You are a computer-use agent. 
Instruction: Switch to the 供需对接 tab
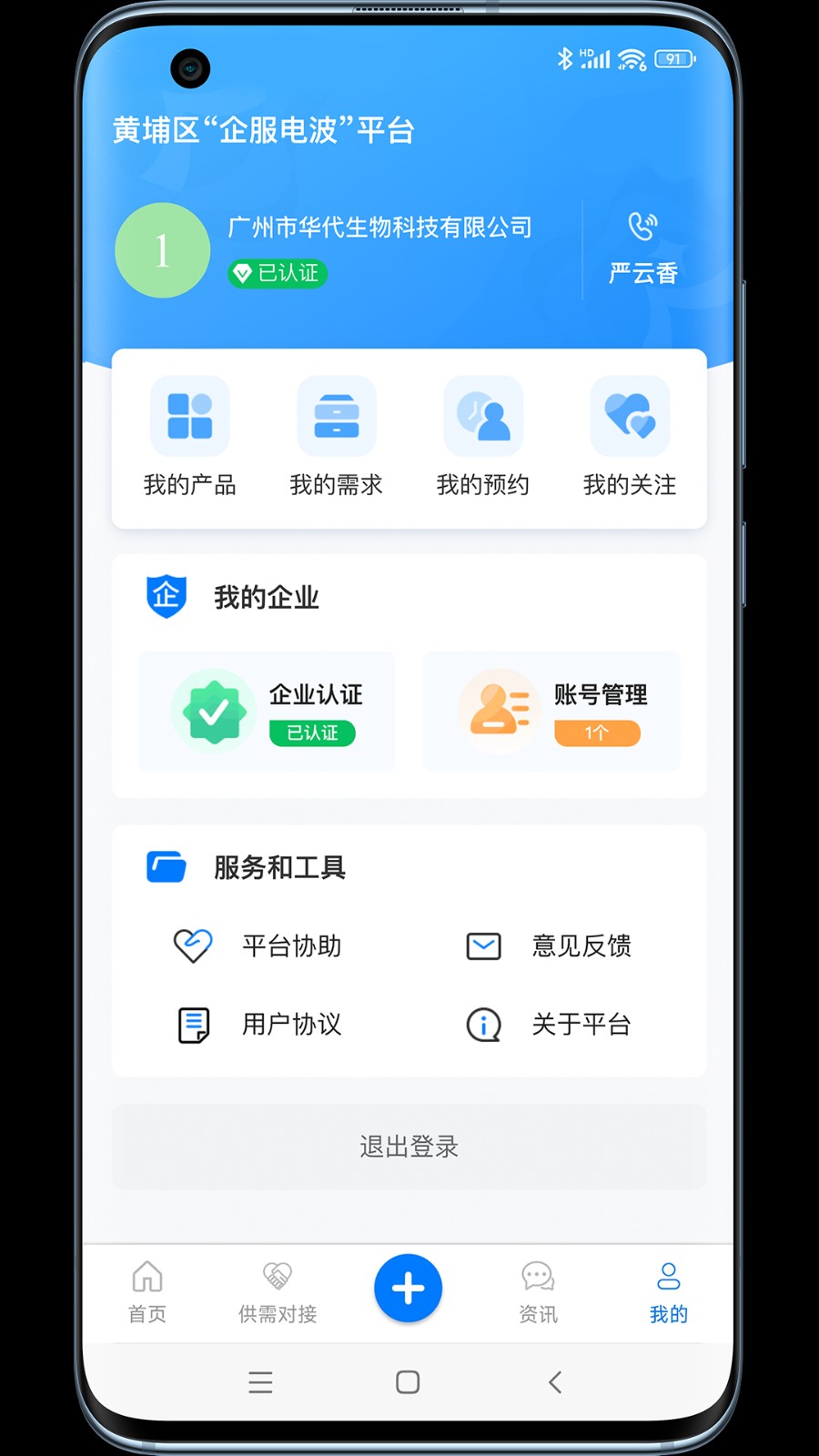pos(278,1290)
